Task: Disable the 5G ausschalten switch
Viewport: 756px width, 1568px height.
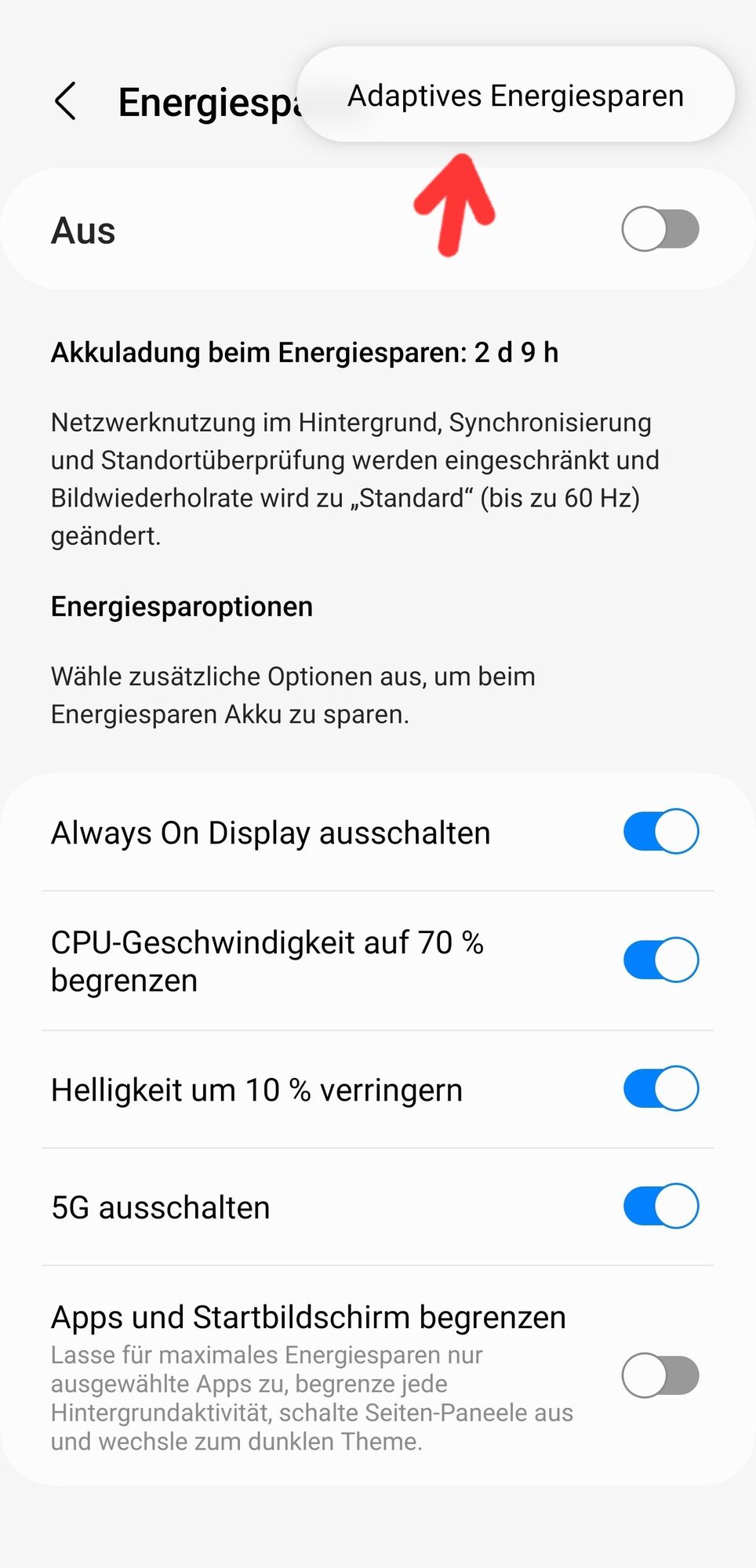Action: tap(660, 1207)
